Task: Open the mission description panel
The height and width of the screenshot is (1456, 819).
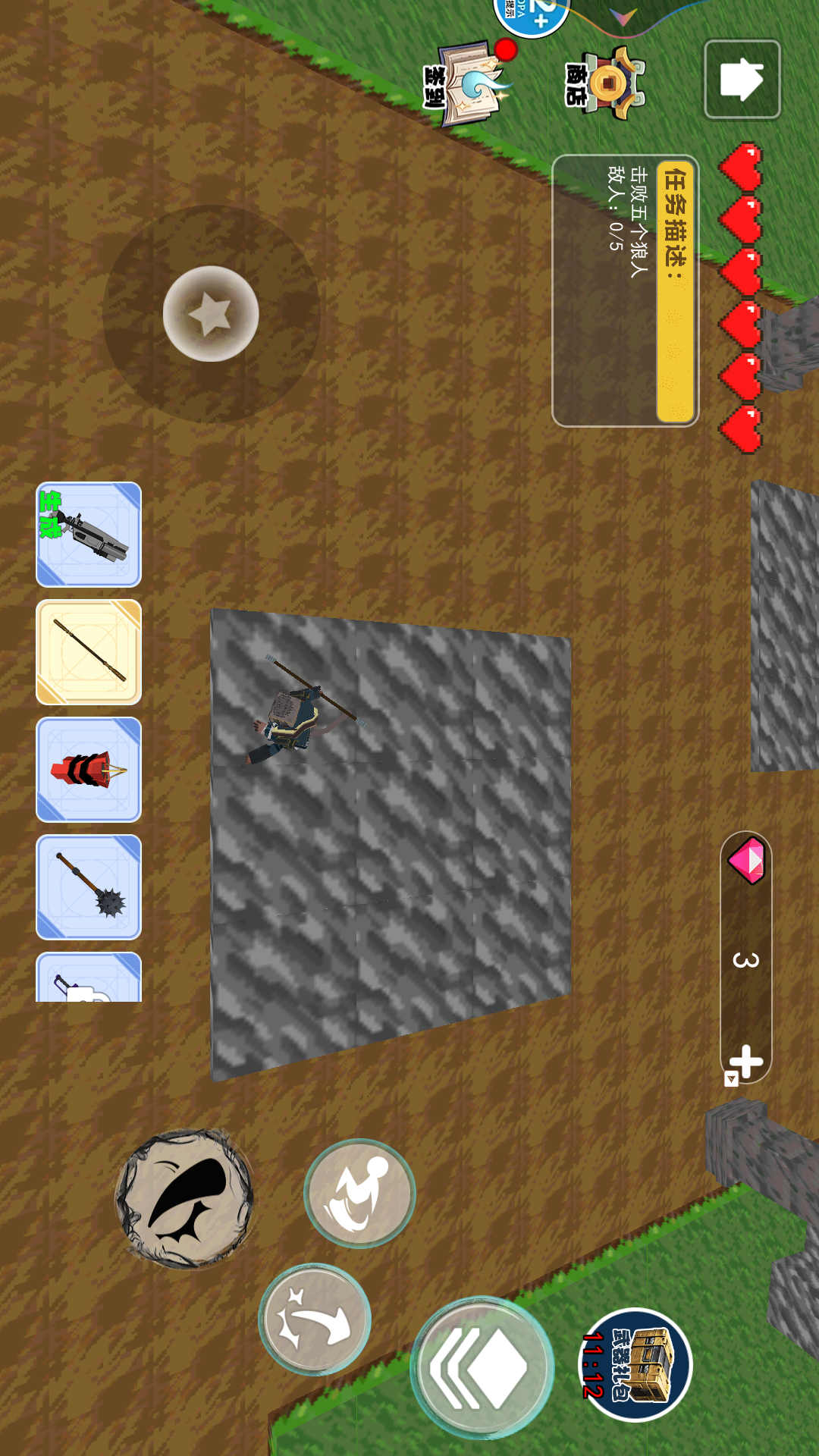Action: pos(626,291)
